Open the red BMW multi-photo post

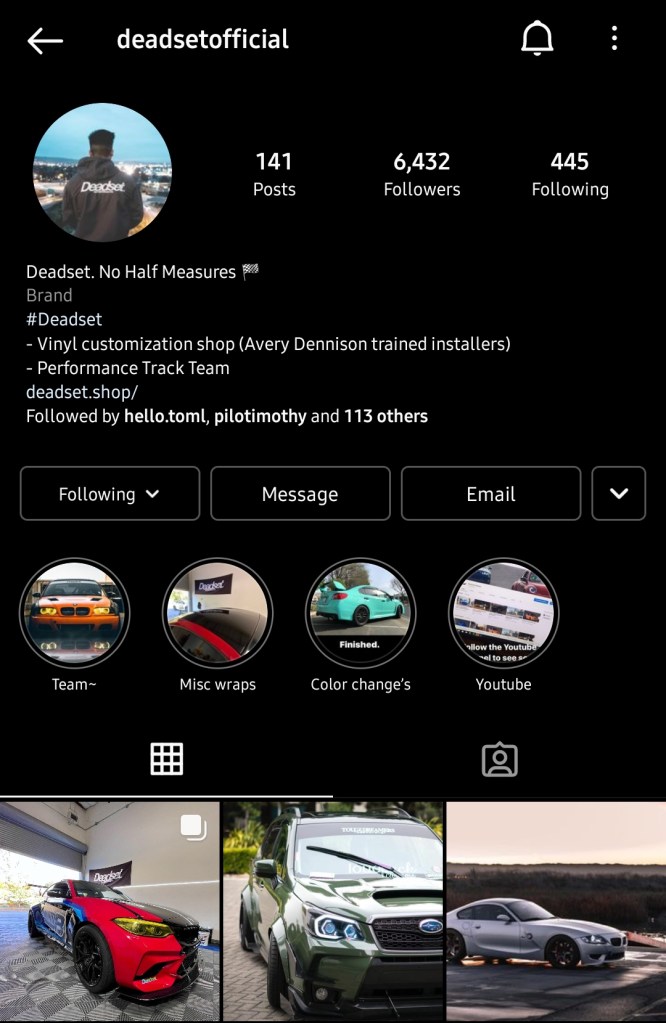coord(110,910)
